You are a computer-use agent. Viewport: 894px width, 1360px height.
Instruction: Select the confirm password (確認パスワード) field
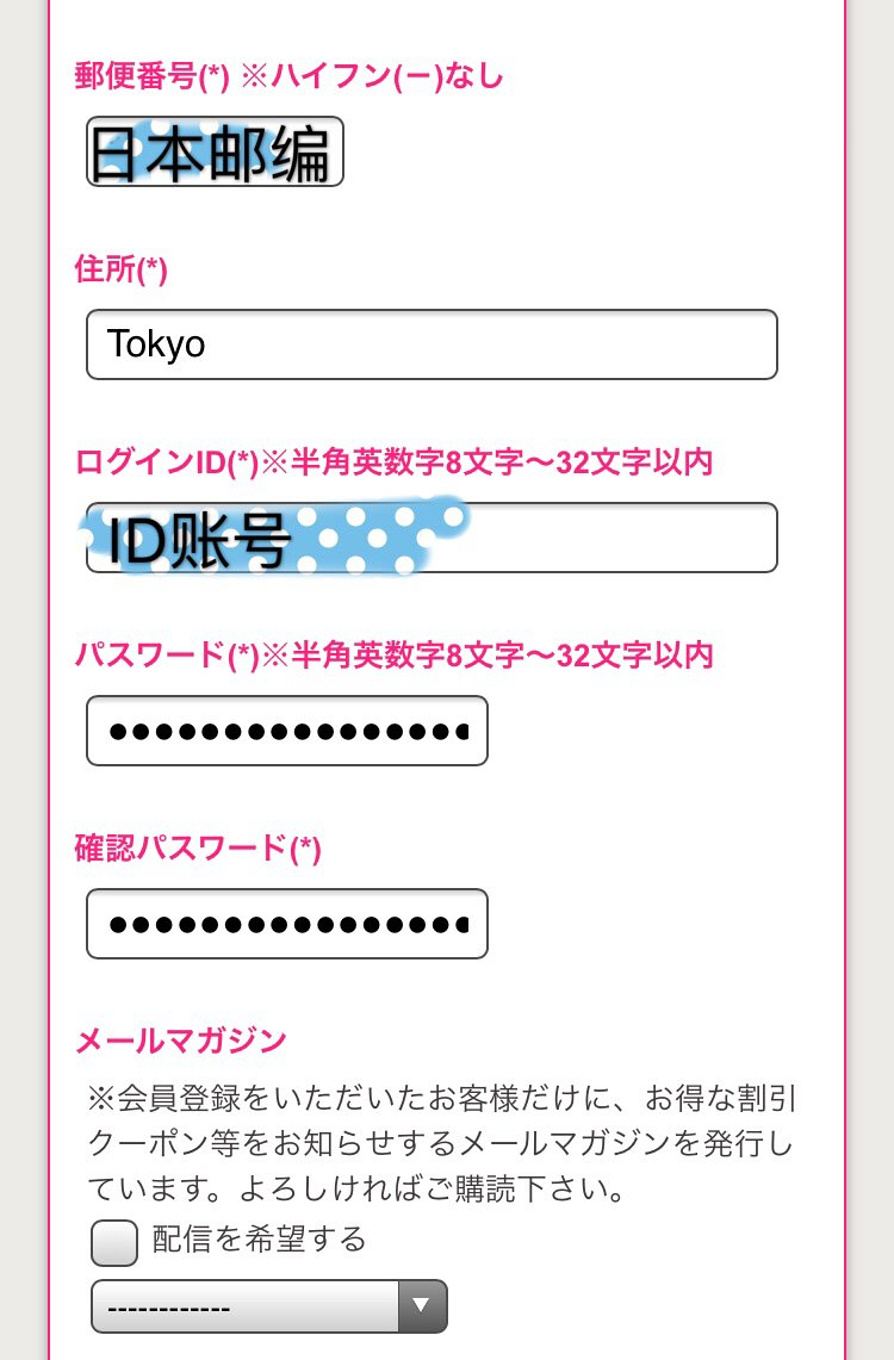pyautogui.click(x=287, y=923)
